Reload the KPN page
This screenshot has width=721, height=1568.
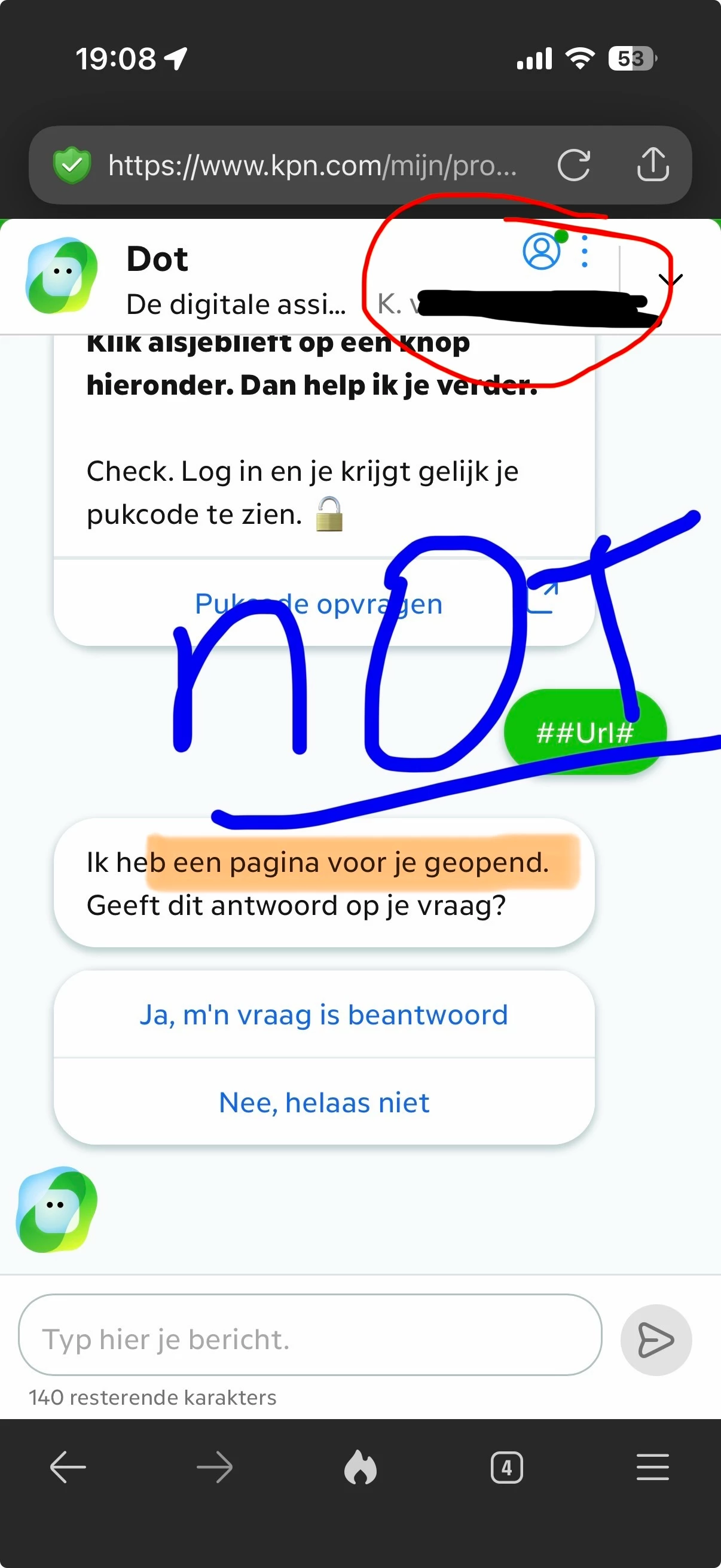[x=573, y=165]
